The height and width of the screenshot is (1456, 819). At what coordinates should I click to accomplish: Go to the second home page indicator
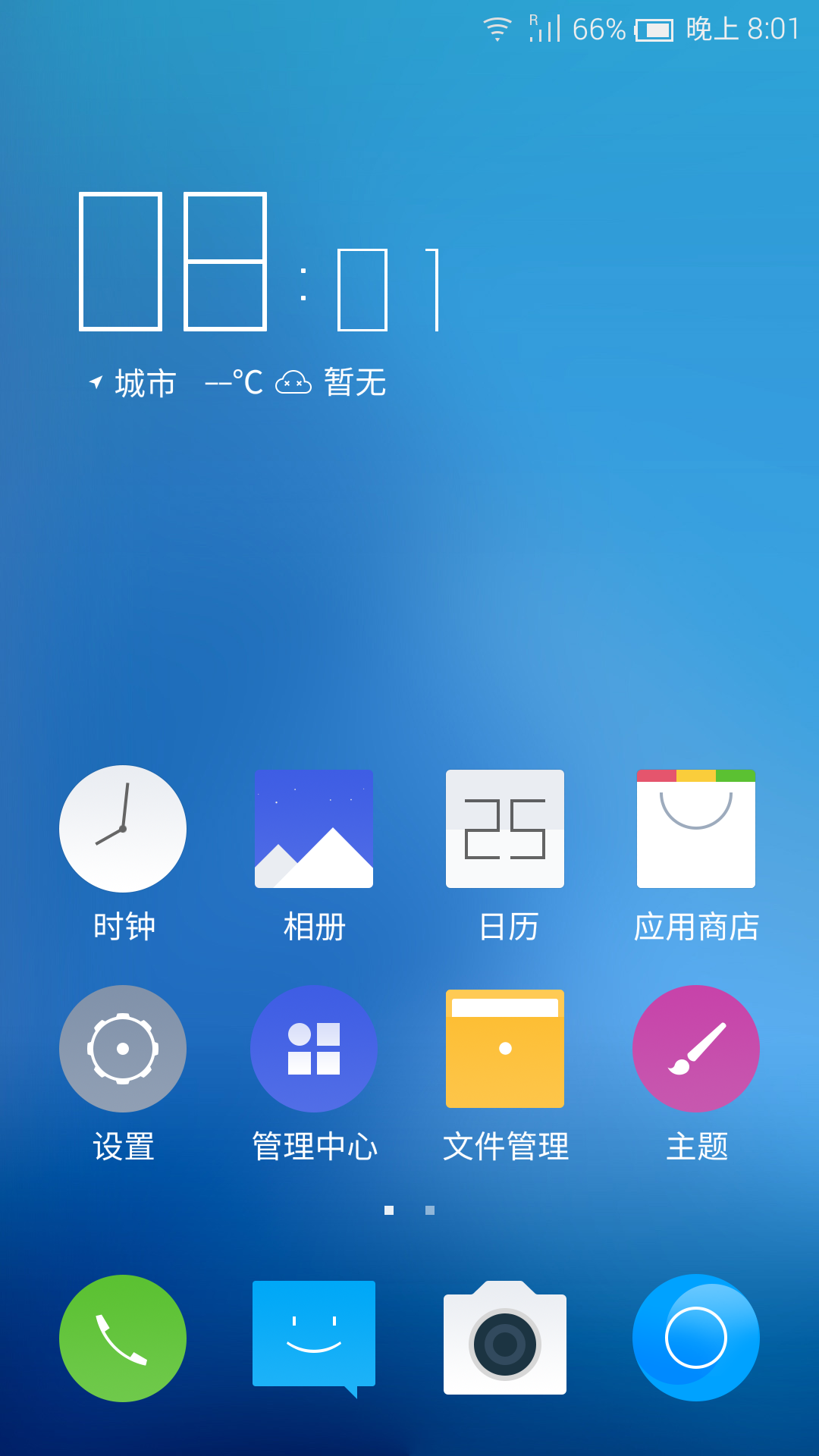point(430,1210)
